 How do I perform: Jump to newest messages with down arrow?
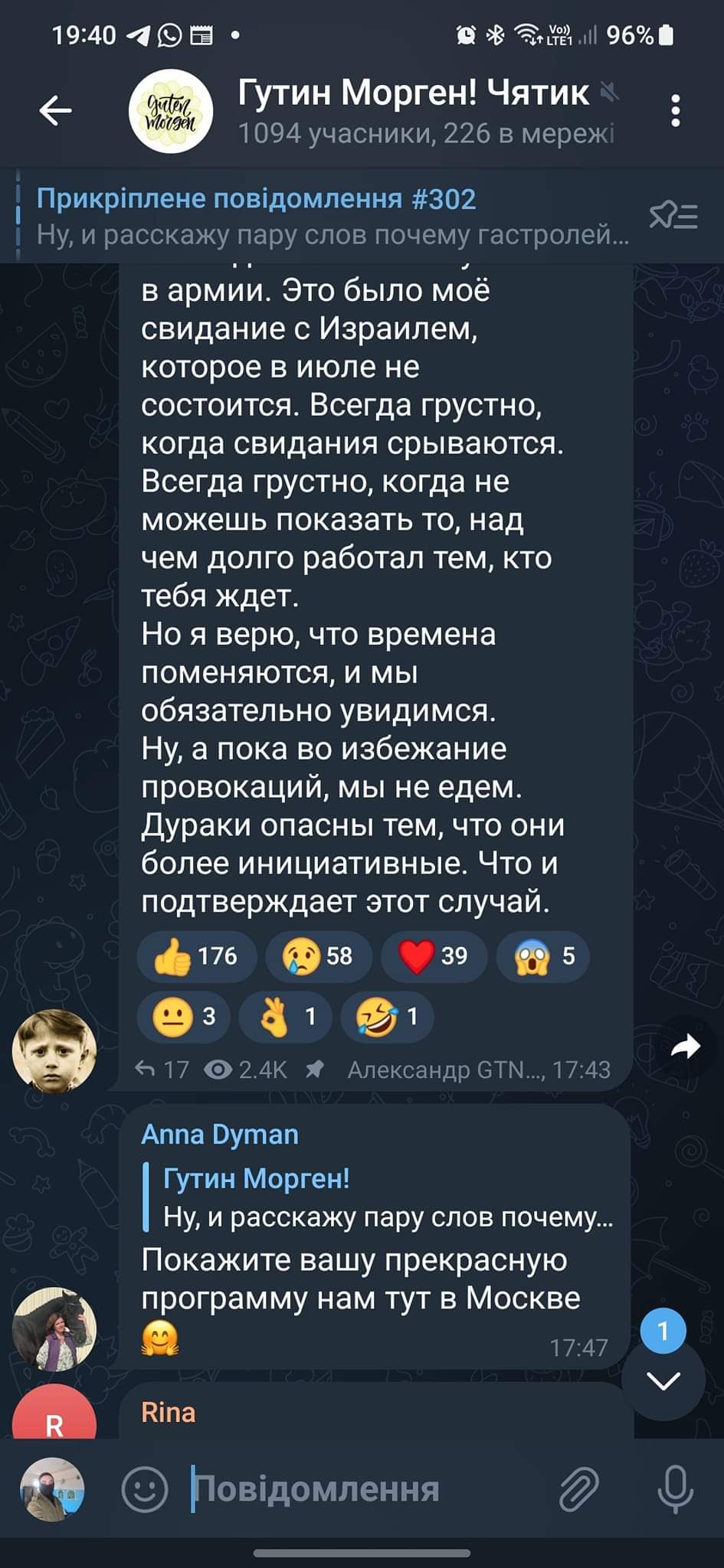663,1380
